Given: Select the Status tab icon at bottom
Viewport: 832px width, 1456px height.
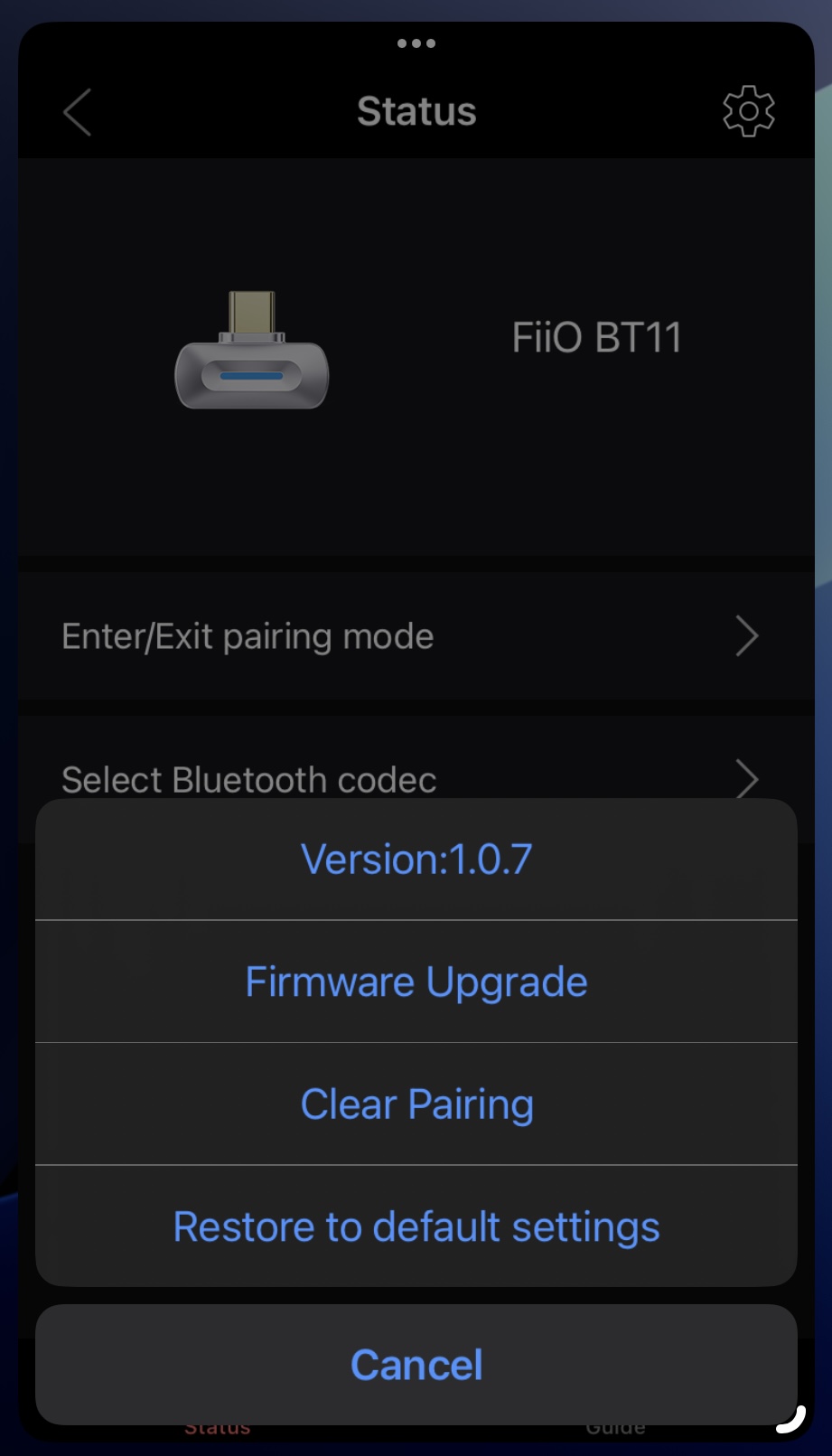Looking at the screenshot, I should tap(217, 1426).
